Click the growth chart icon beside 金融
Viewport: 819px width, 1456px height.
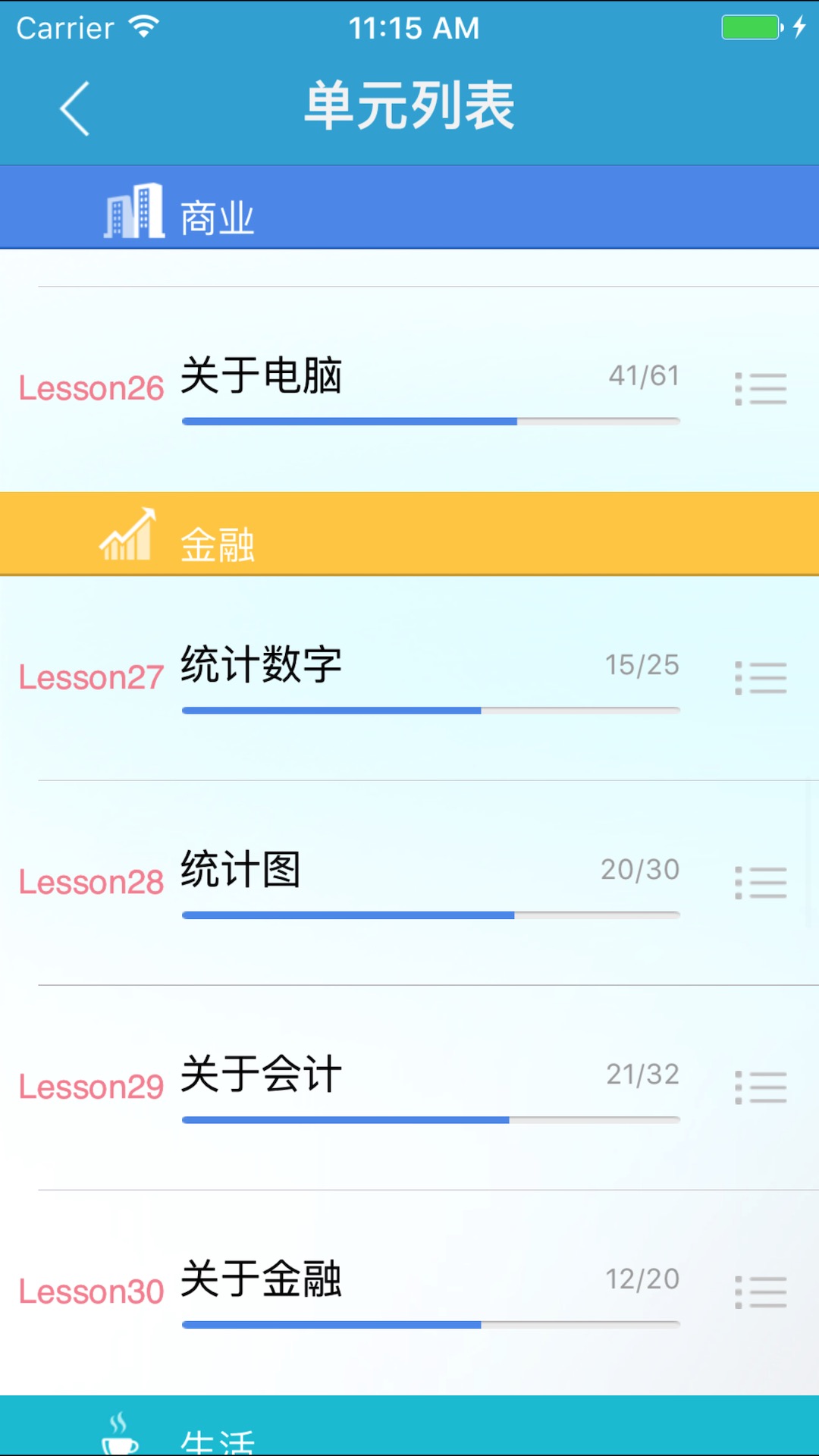pos(129,535)
